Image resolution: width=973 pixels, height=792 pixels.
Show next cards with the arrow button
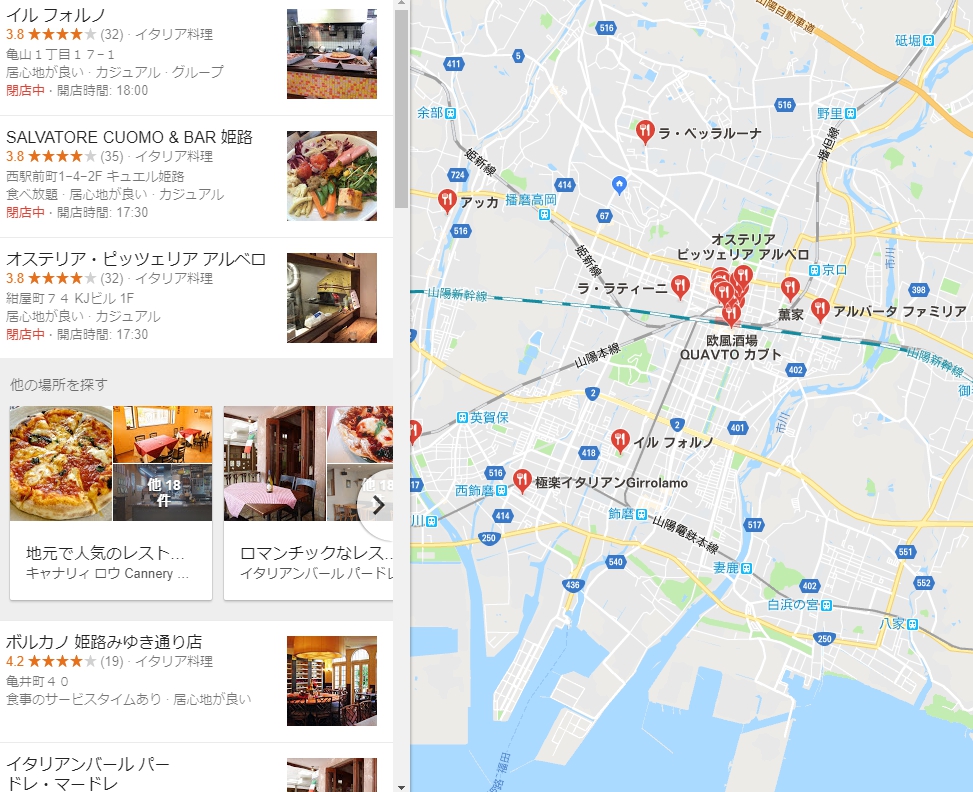pos(378,503)
